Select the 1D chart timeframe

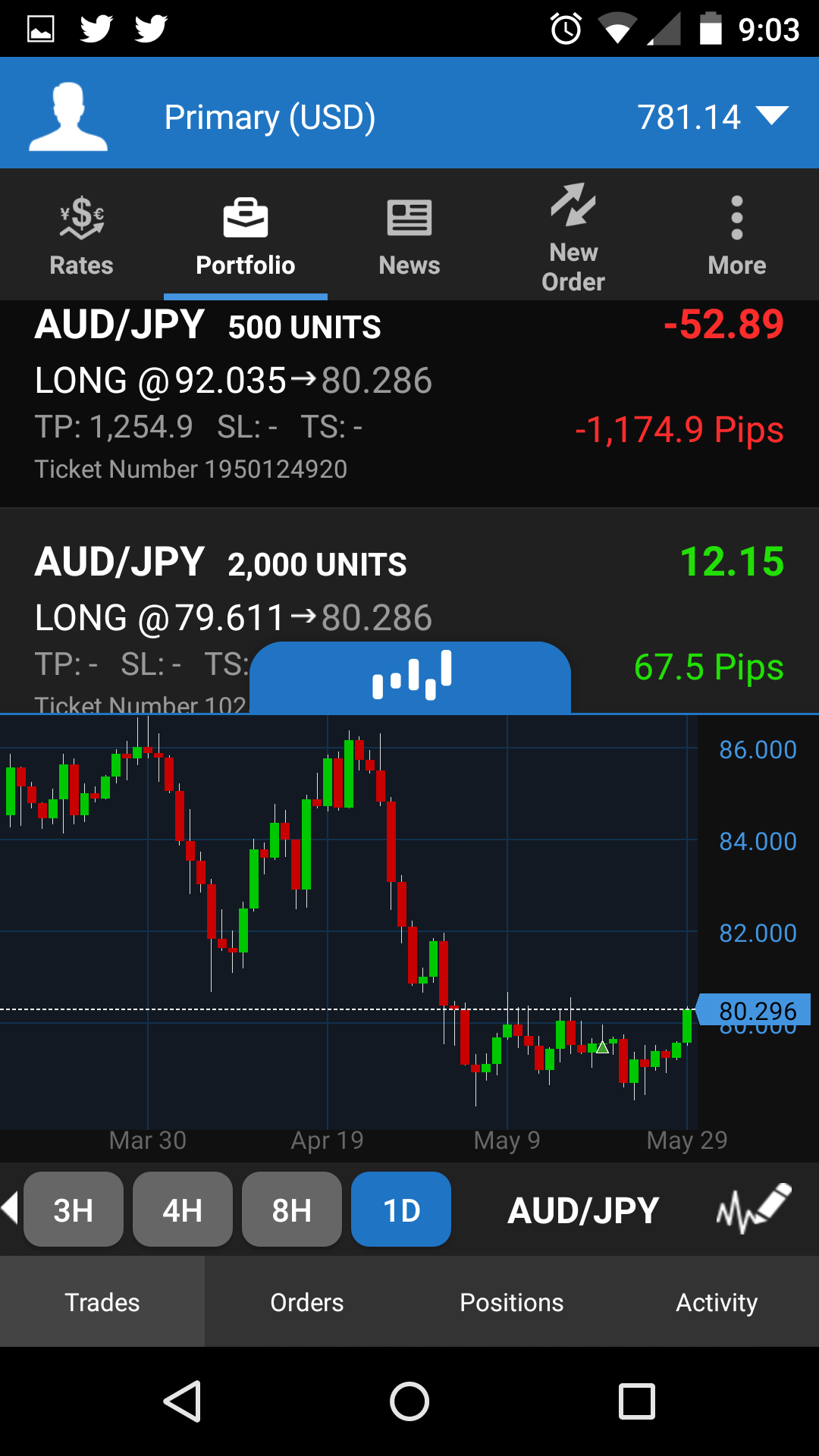pyautogui.click(x=401, y=1210)
